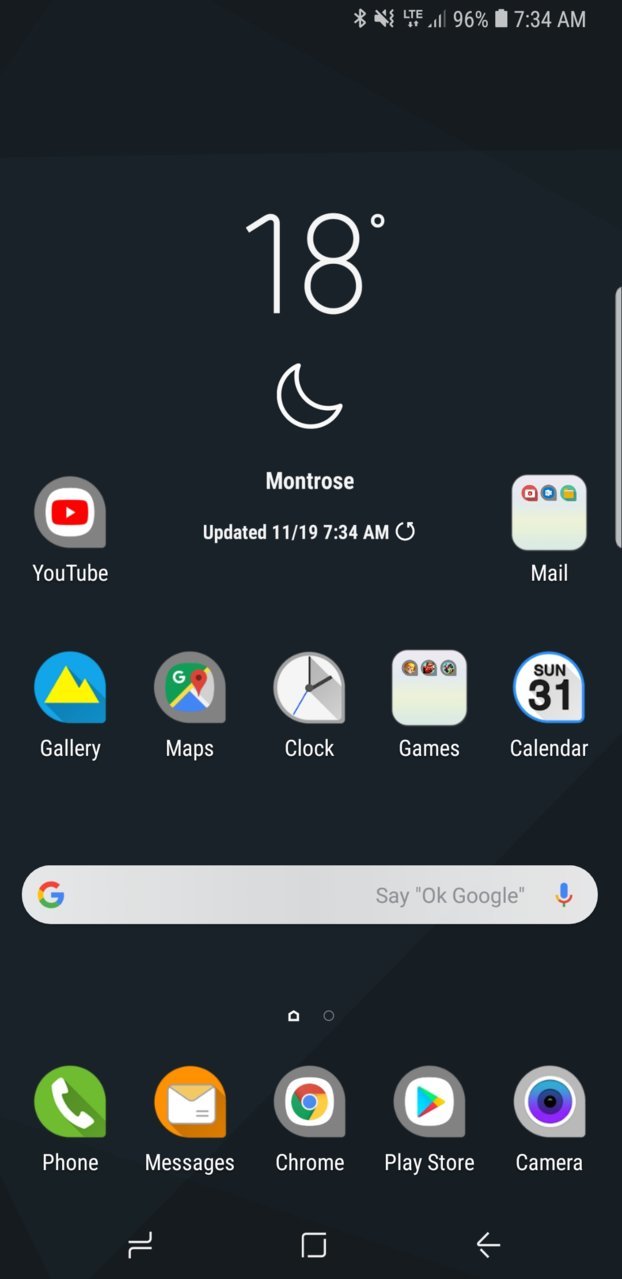Go to the second home screen page dot
The height and width of the screenshot is (1279, 622).
click(328, 1016)
